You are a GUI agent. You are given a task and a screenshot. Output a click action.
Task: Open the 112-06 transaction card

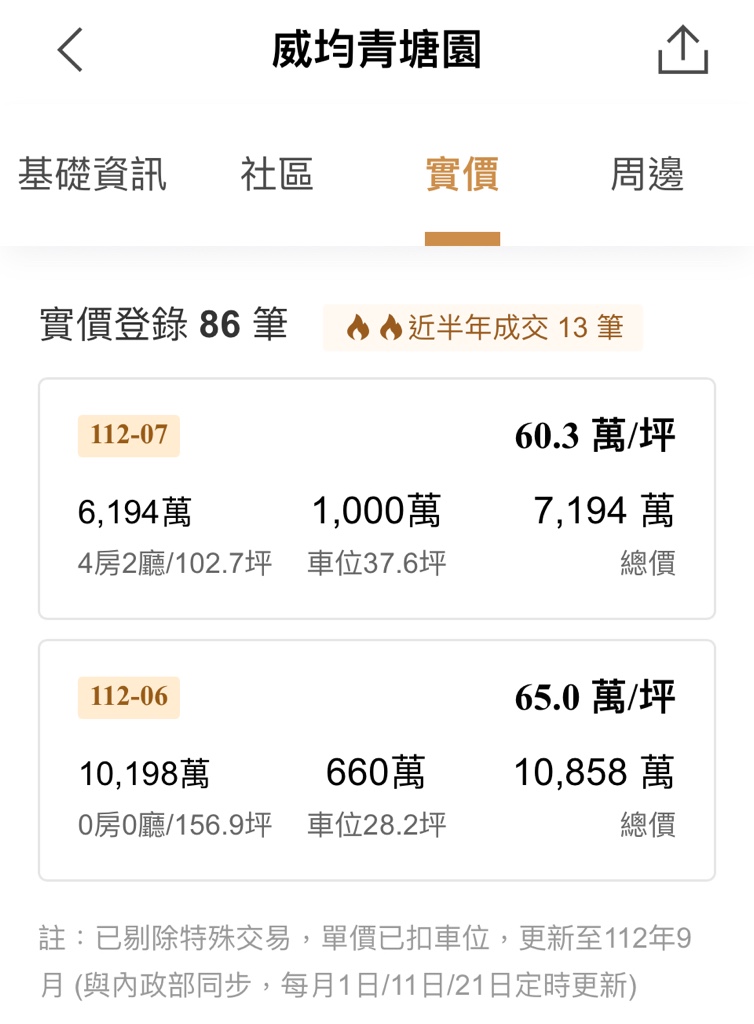[377, 760]
